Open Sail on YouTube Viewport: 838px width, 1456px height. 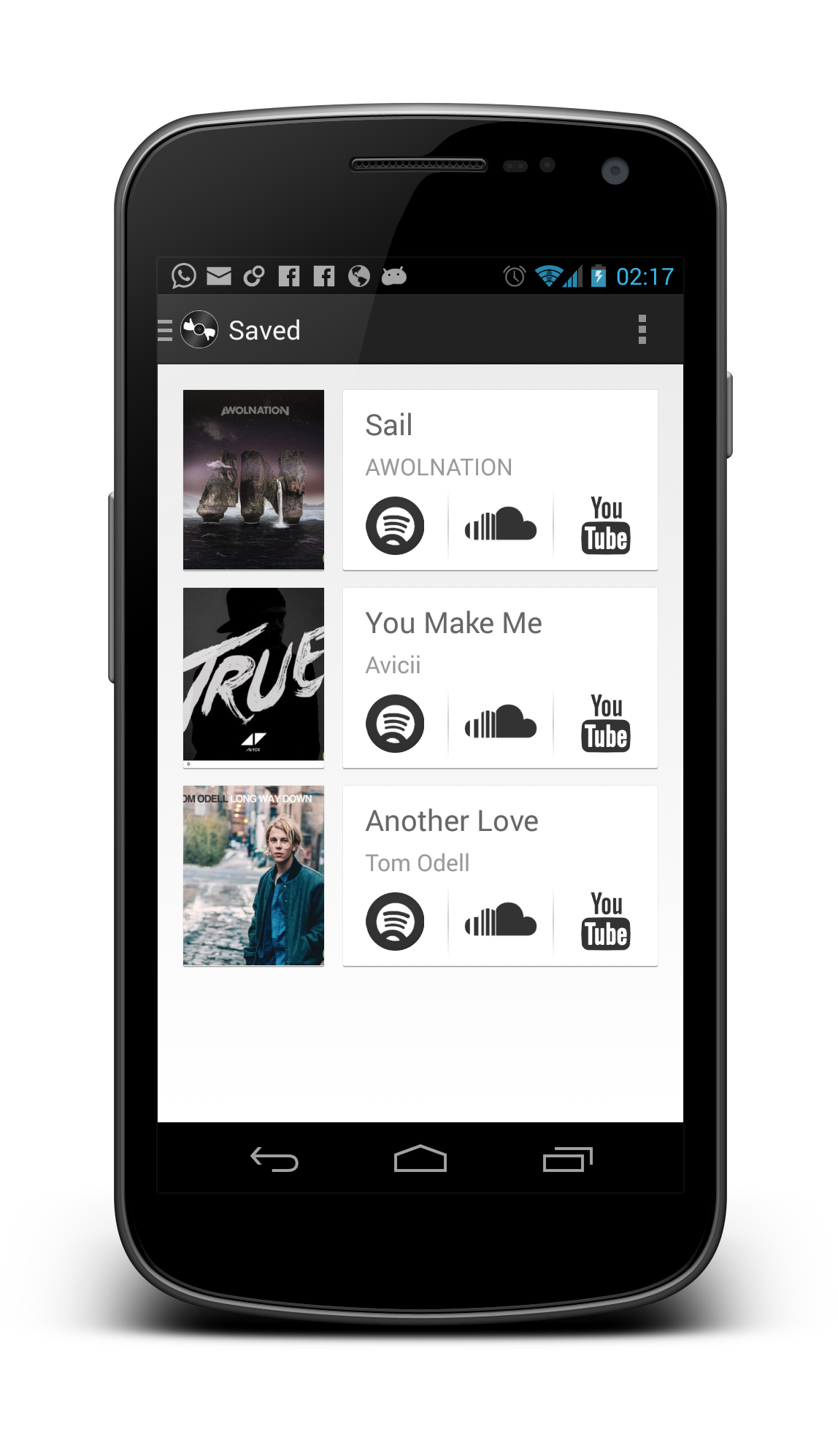606,525
